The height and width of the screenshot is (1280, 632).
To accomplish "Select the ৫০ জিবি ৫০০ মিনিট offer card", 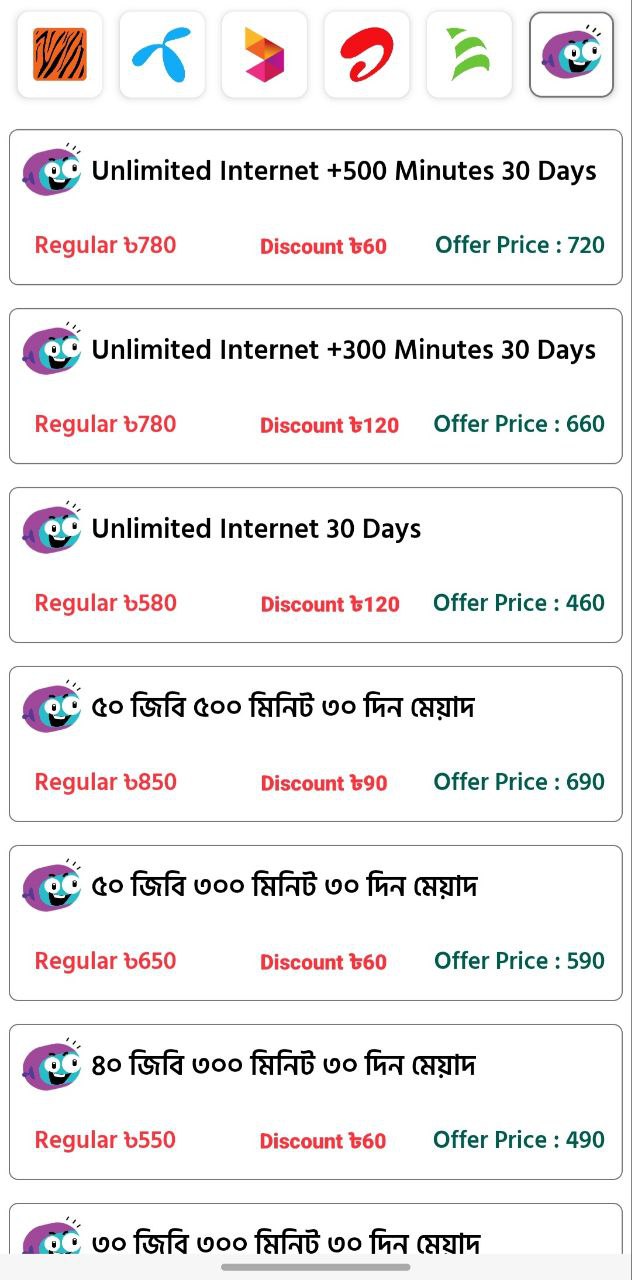I will coord(316,744).
